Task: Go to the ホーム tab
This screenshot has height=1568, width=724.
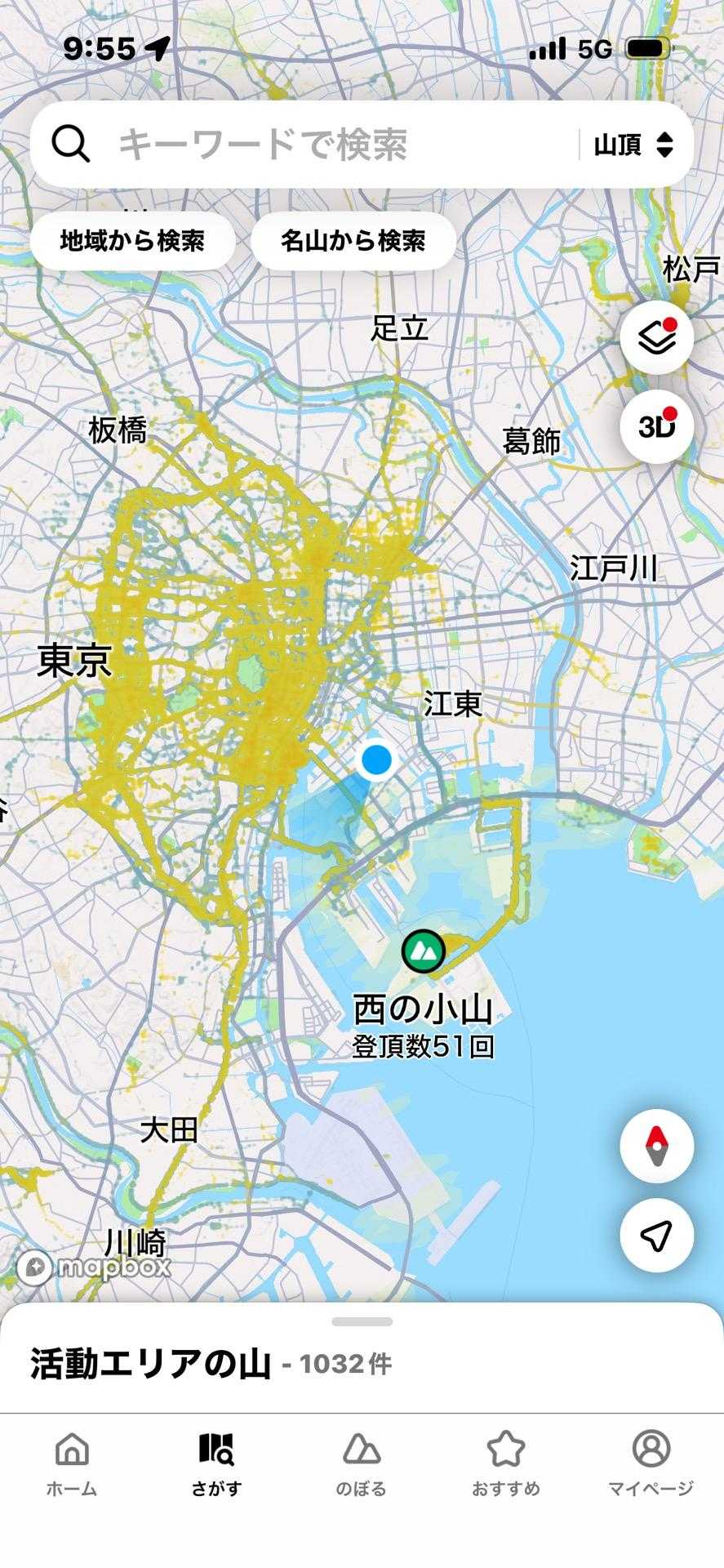Action: point(72,1465)
